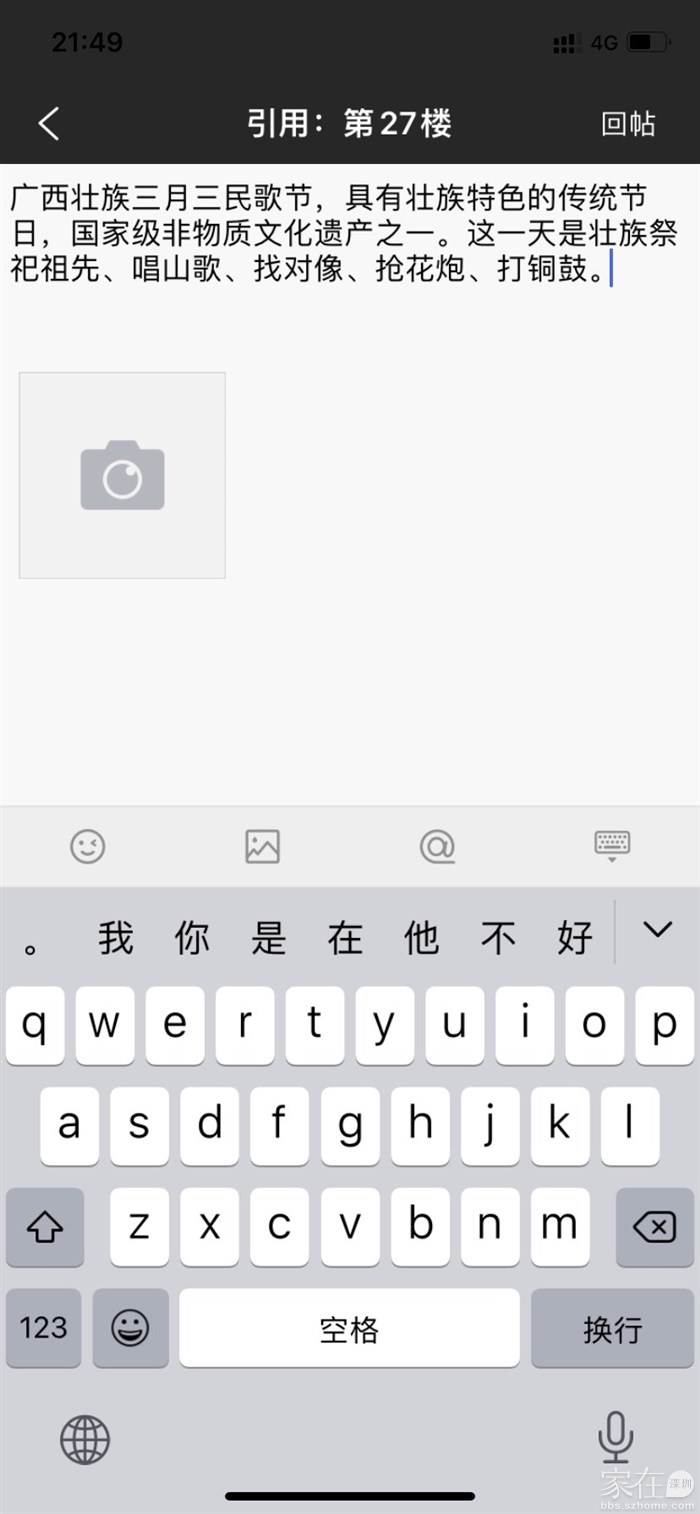Submit the reply with 回帖
The image size is (700, 1514).
pos(628,124)
